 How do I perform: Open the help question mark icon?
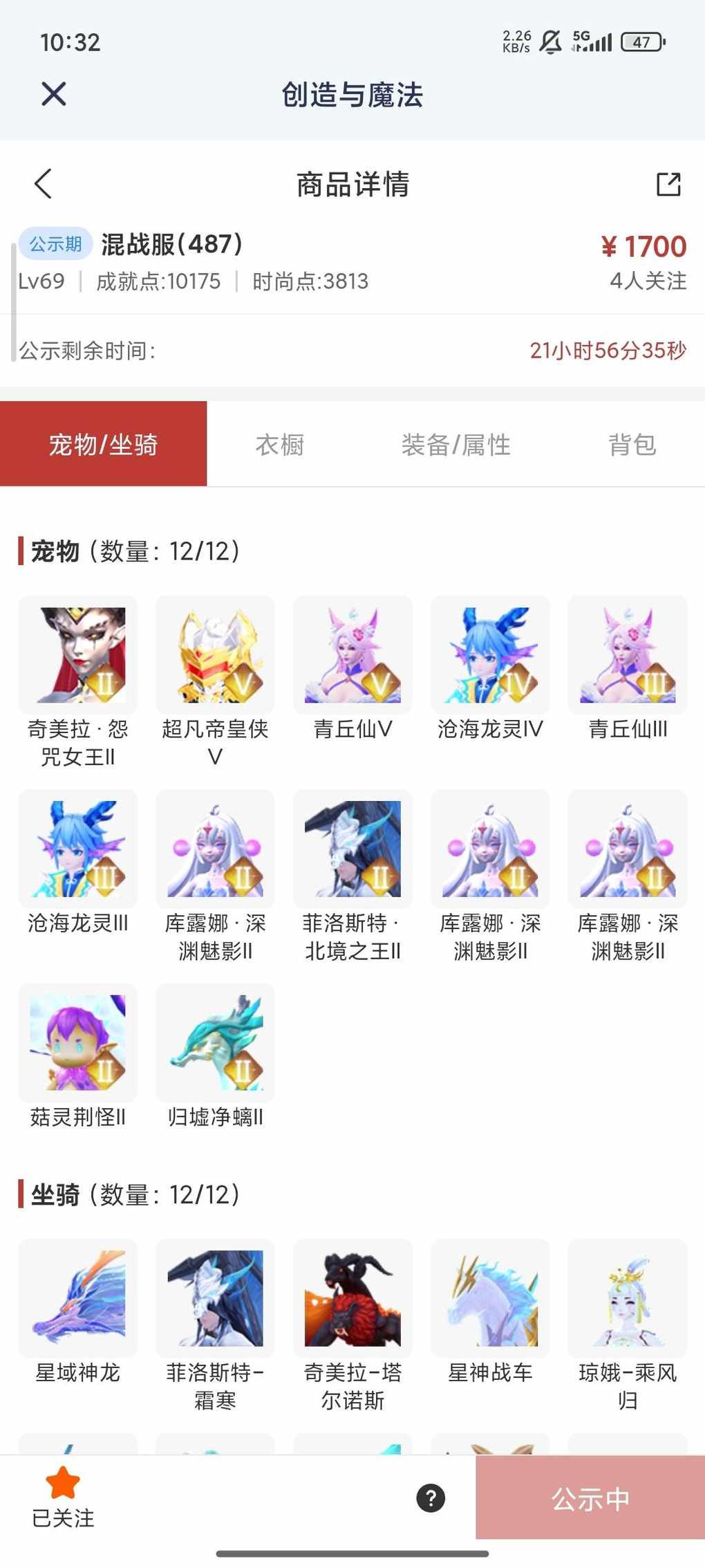pos(431,1498)
